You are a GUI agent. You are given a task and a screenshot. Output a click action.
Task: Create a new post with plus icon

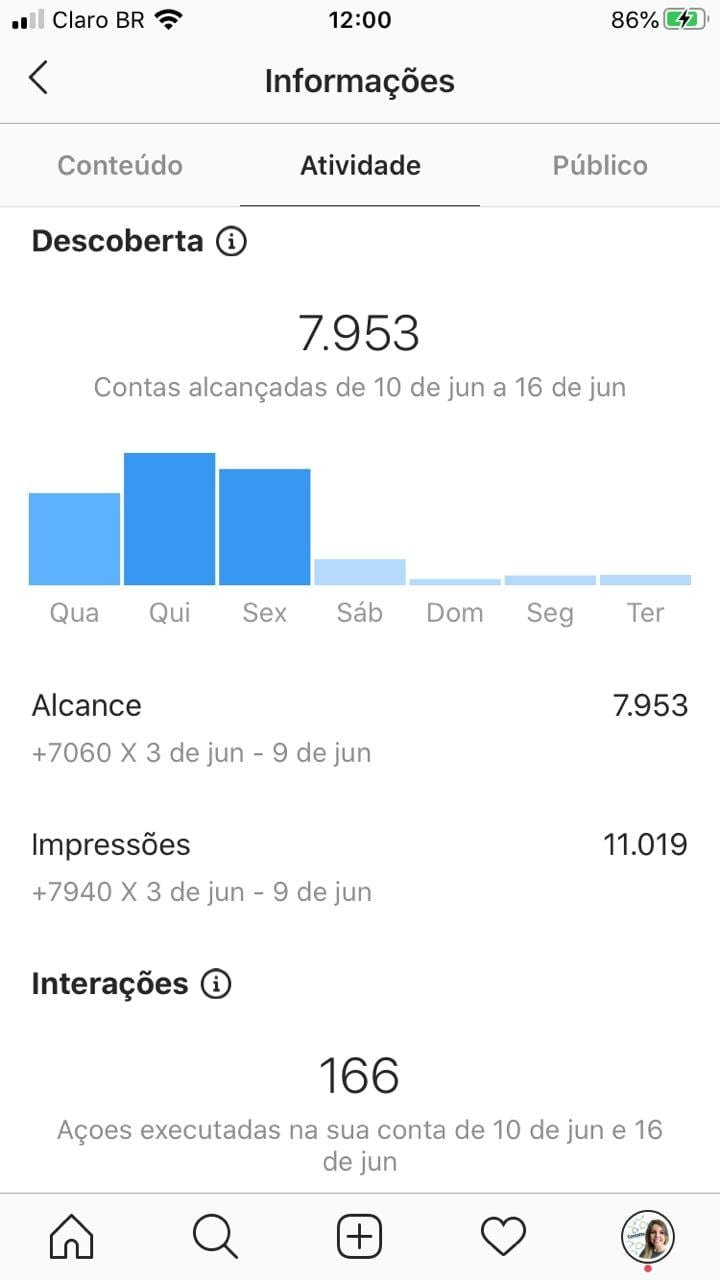pos(360,1238)
